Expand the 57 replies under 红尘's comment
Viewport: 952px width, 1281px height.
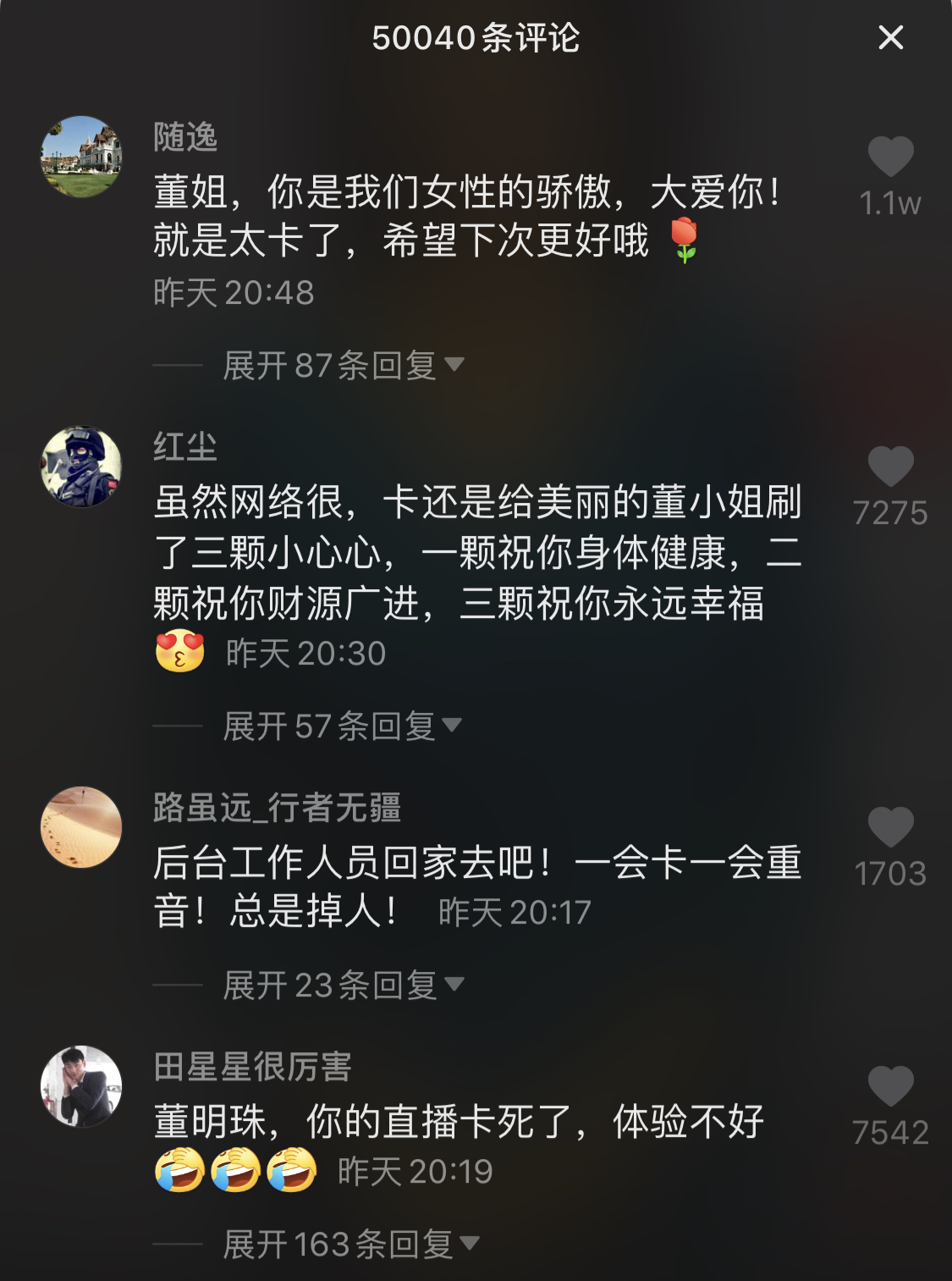338,726
